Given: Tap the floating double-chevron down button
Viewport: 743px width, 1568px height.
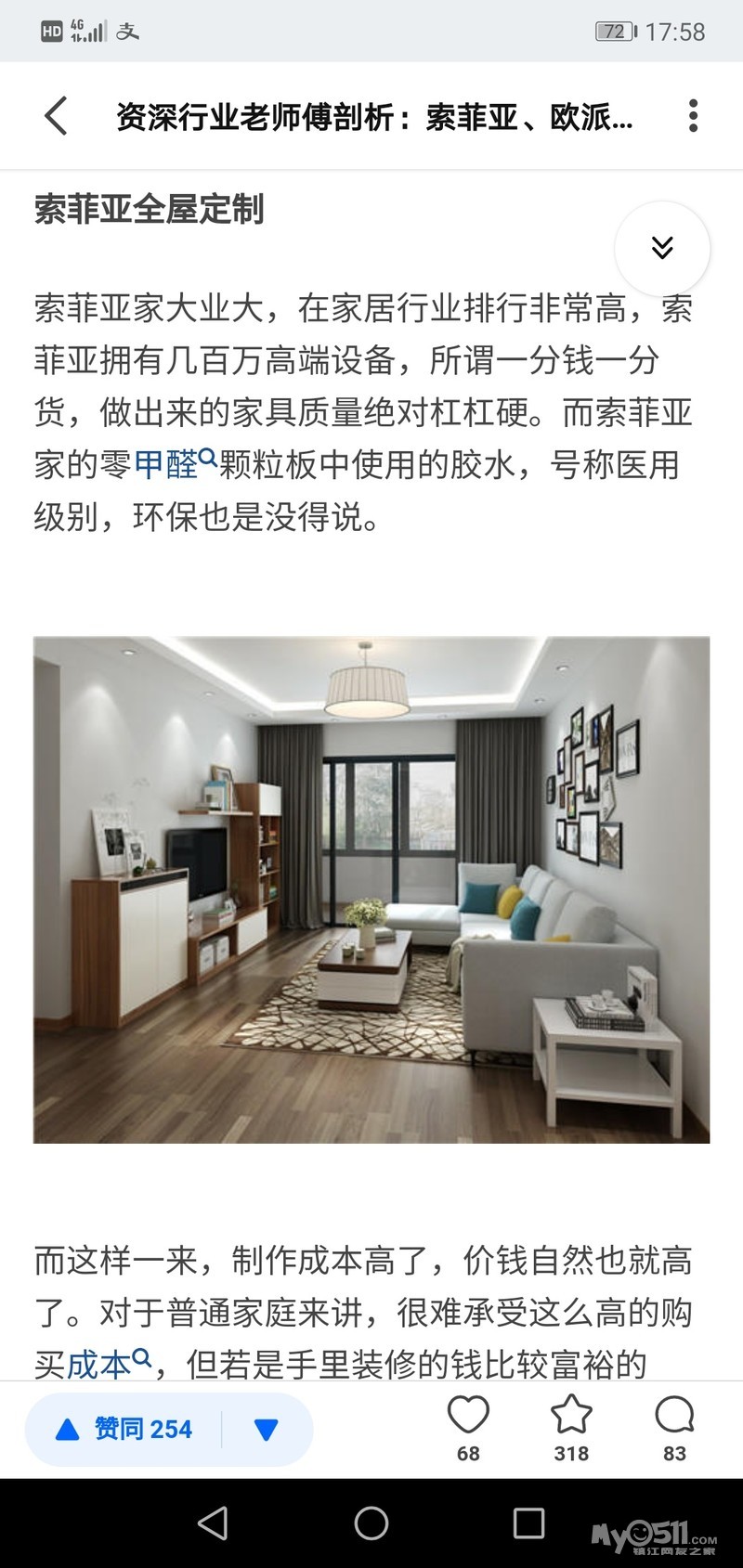Looking at the screenshot, I should (662, 248).
